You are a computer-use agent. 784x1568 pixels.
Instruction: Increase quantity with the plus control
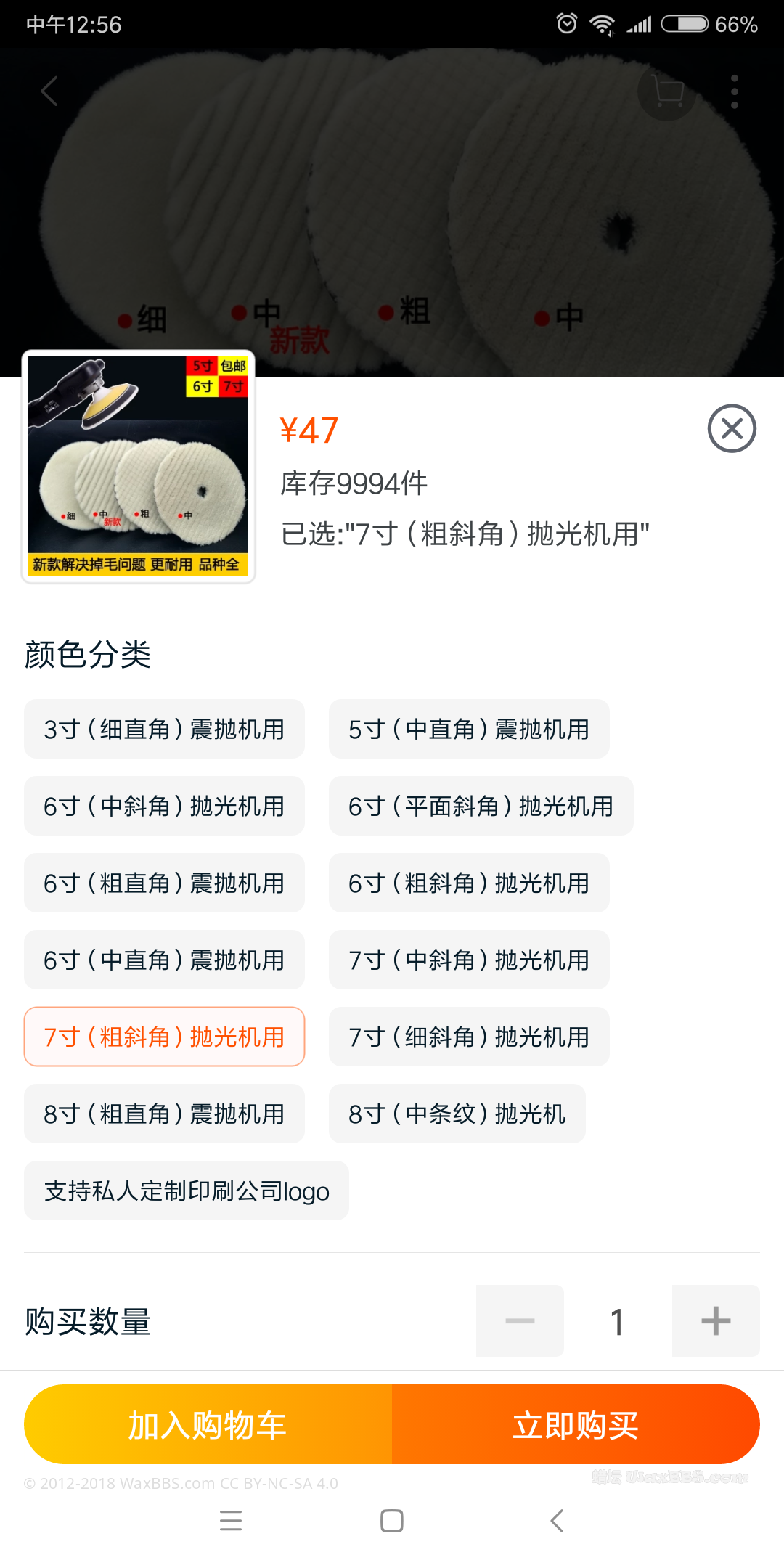pos(715,1320)
